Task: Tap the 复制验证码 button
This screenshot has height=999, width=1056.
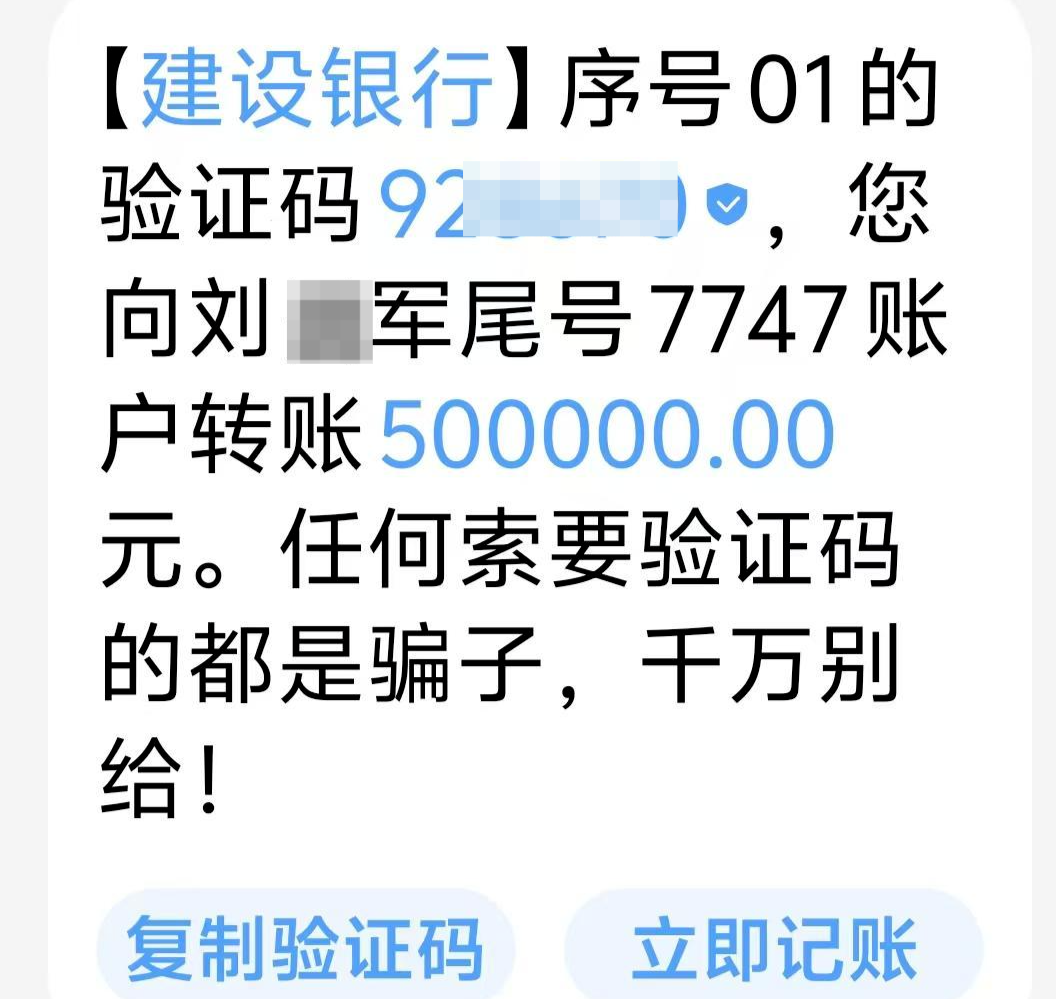Action: click(305, 946)
